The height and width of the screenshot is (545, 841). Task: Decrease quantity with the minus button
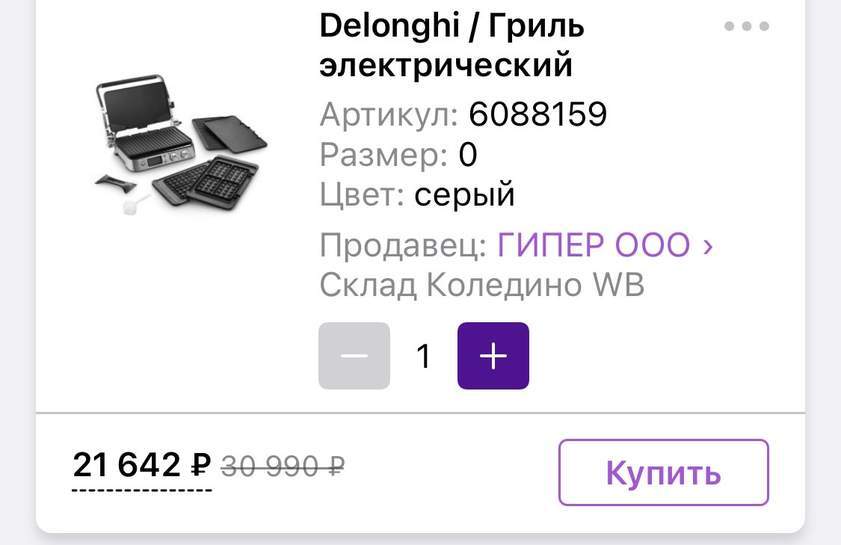[354, 356]
